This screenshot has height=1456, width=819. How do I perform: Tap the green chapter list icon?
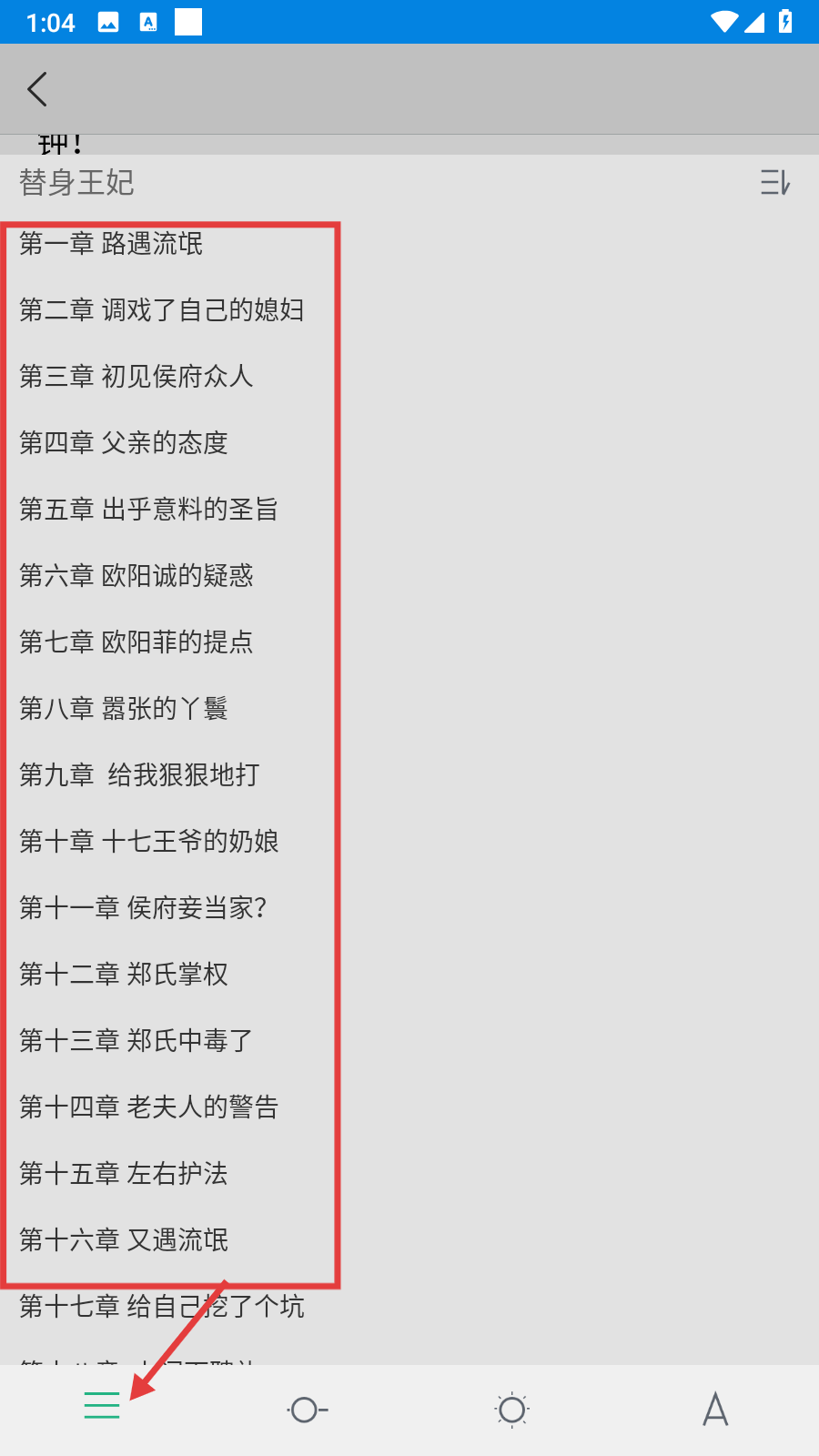point(102,1406)
